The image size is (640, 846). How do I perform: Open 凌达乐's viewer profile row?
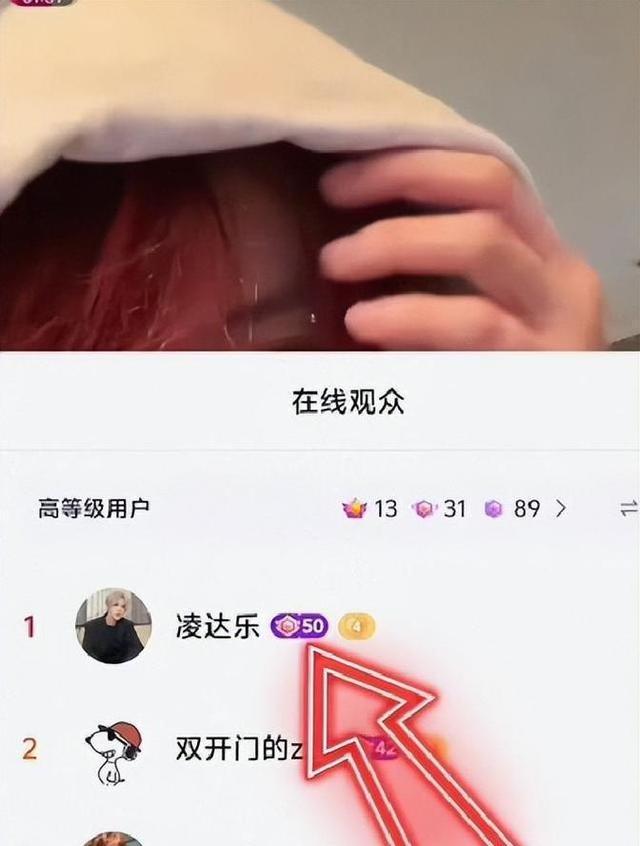pos(217,627)
